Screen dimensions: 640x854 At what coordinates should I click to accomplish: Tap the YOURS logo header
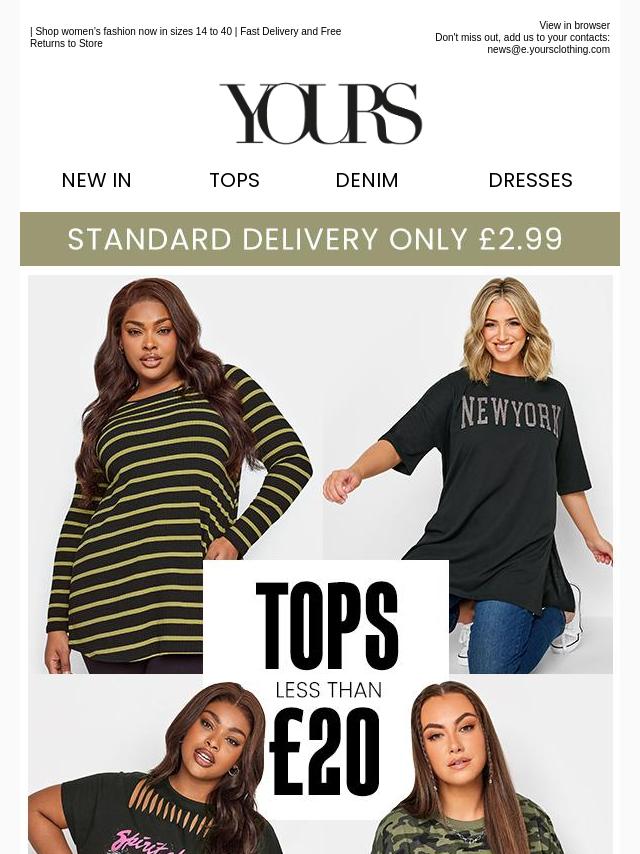click(x=320, y=114)
